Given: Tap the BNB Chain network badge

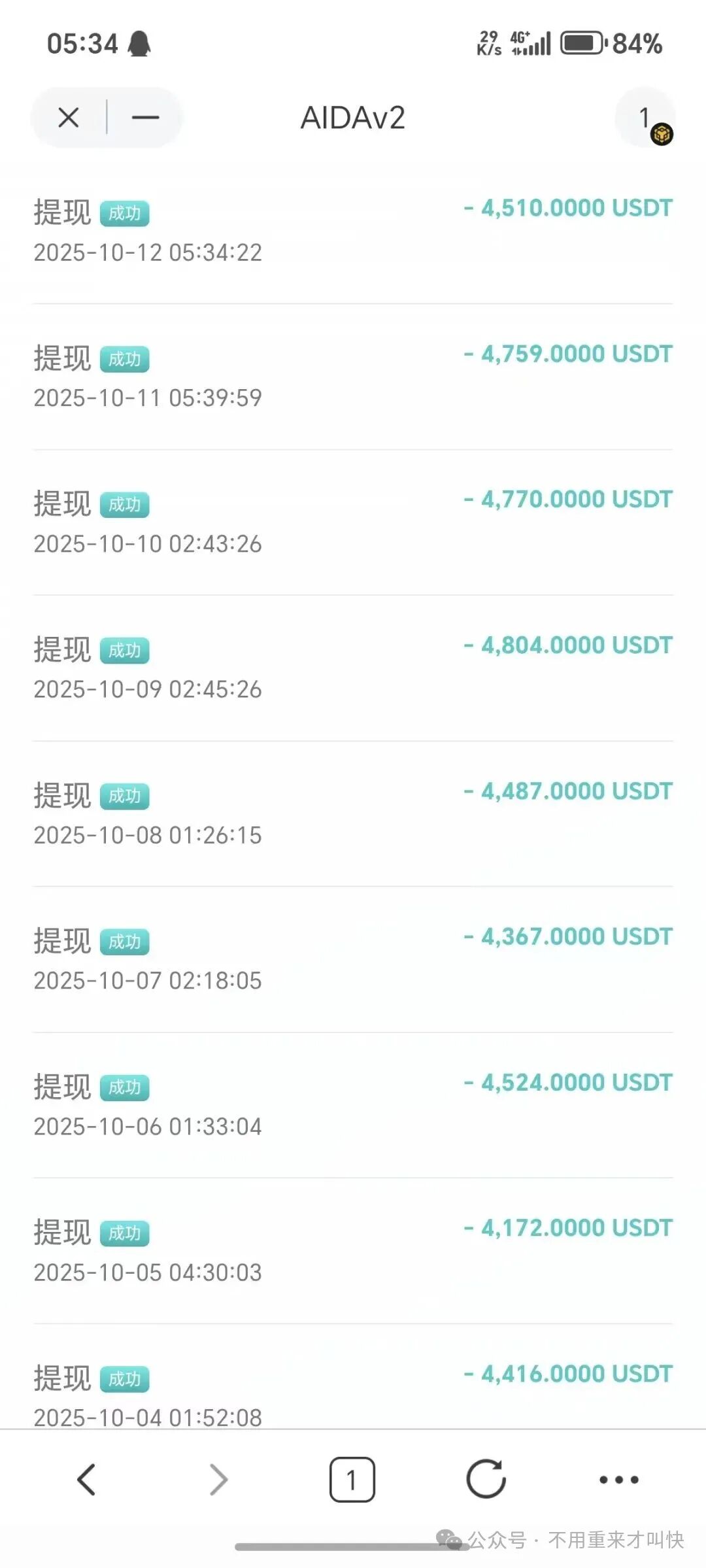Looking at the screenshot, I should (x=662, y=133).
